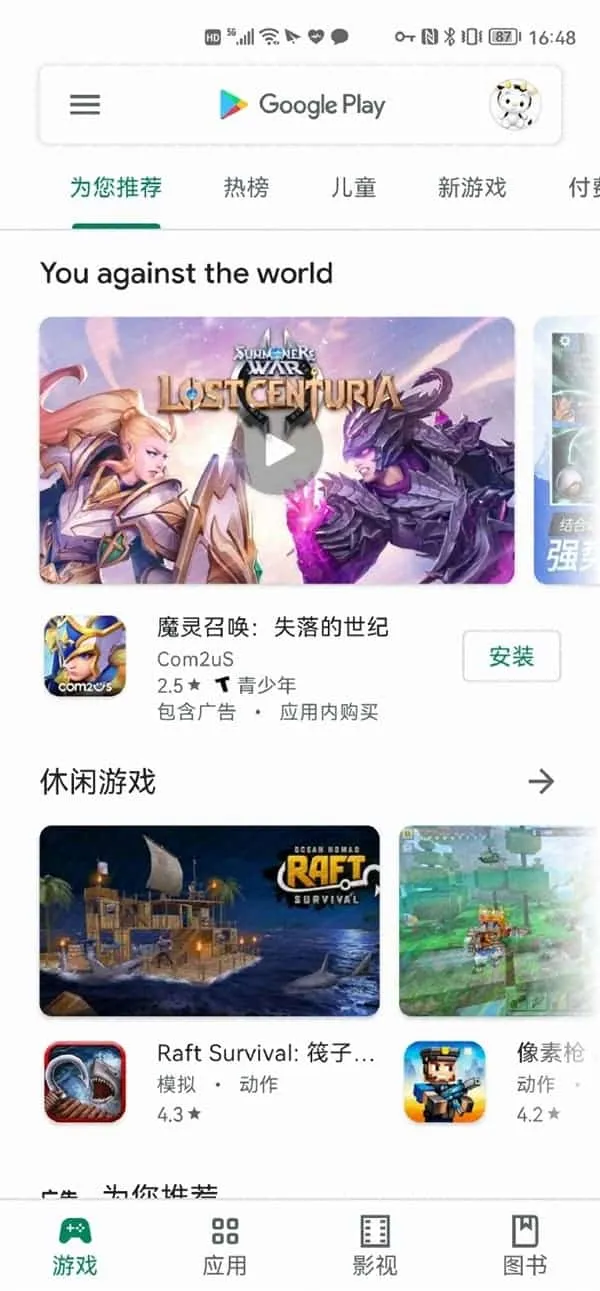Switch to the 儿童 tab
Image resolution: width=600 pixels, height=1291 pixels.
point(353,187)
